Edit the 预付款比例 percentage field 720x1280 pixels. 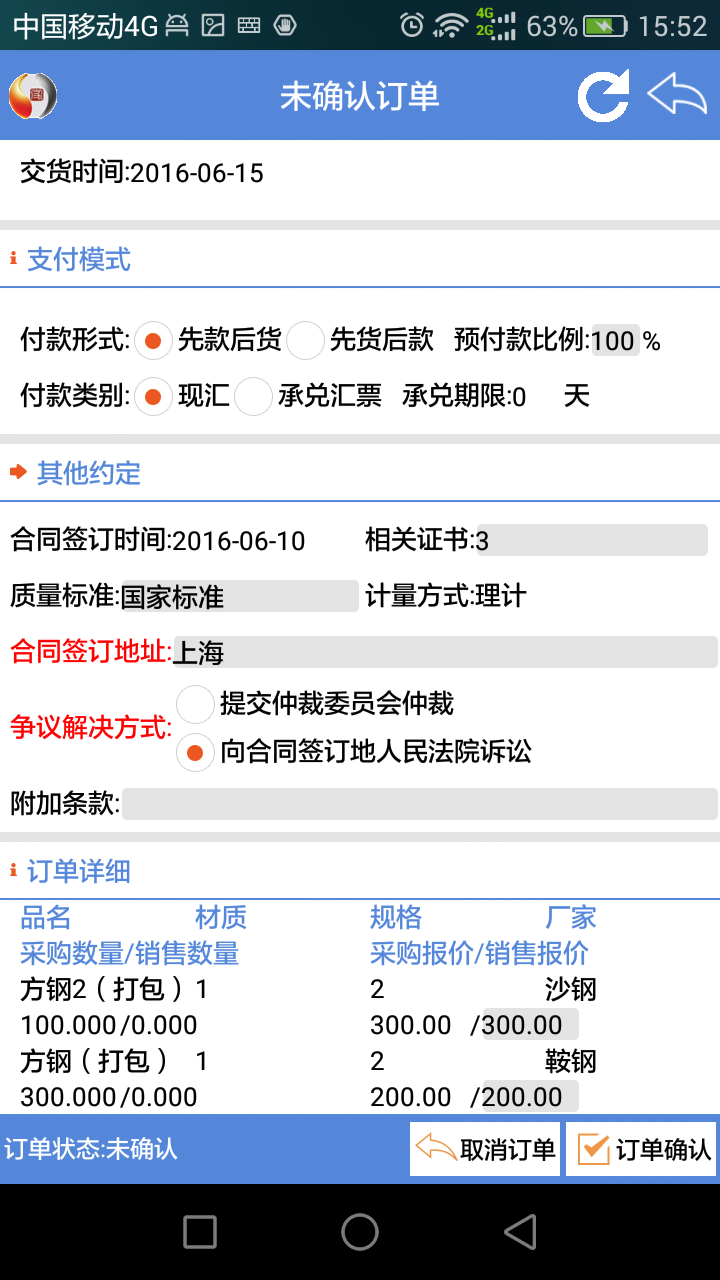(615, 341)
